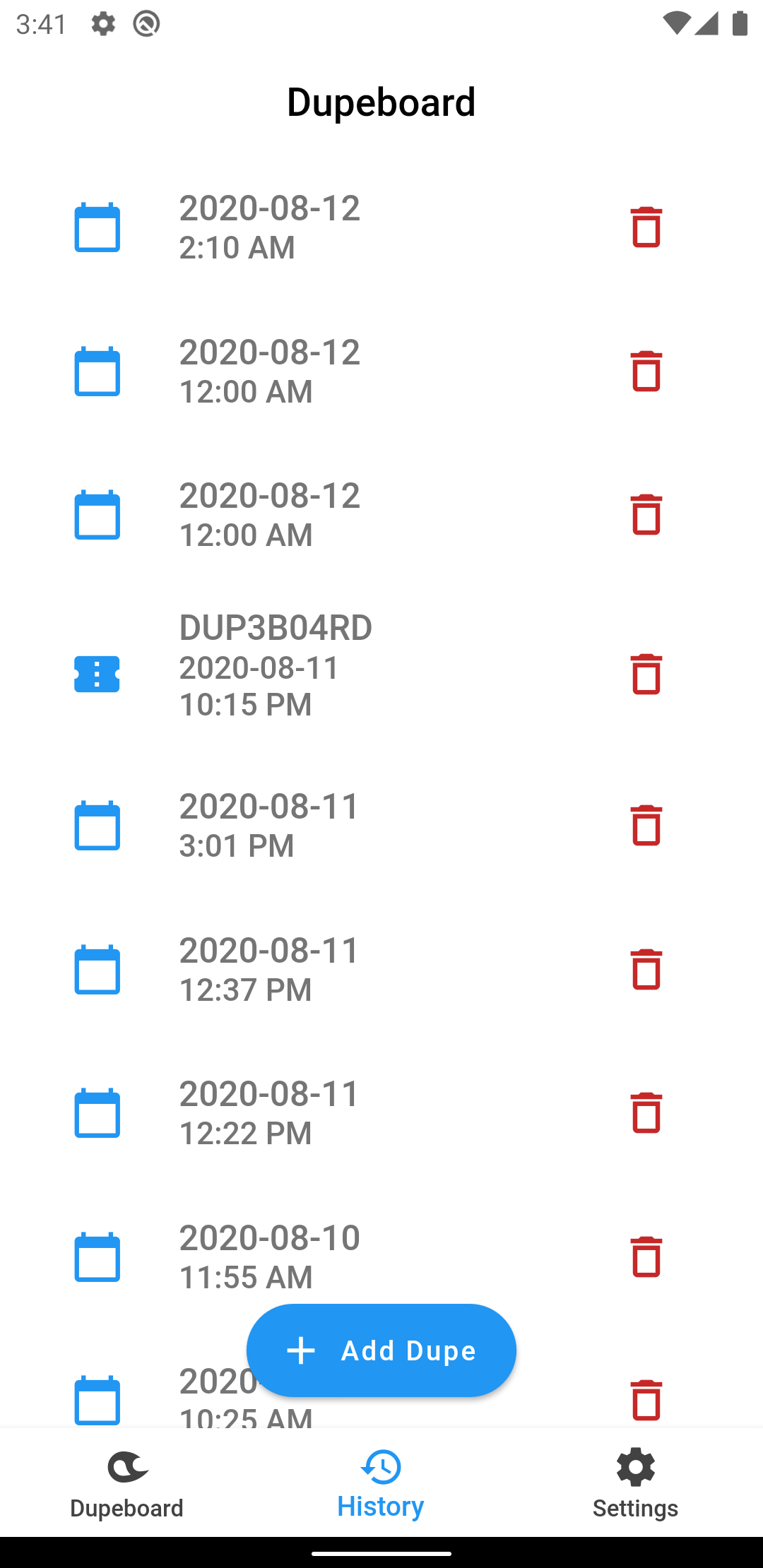Select the History tab
This screenshot has height=1568, width=763.
pos(381,1483)
